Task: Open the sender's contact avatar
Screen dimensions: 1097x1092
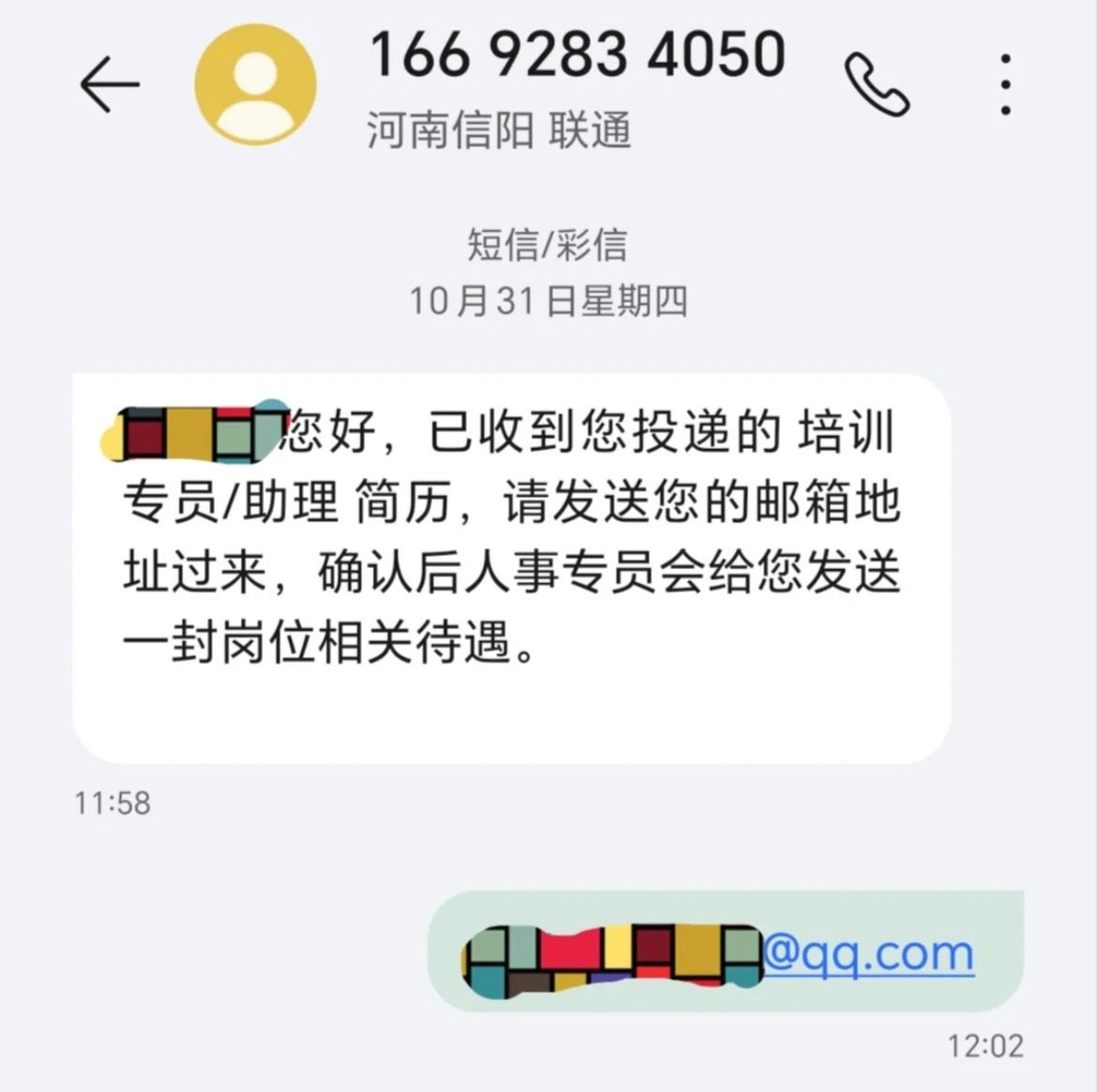Action: 255,84
